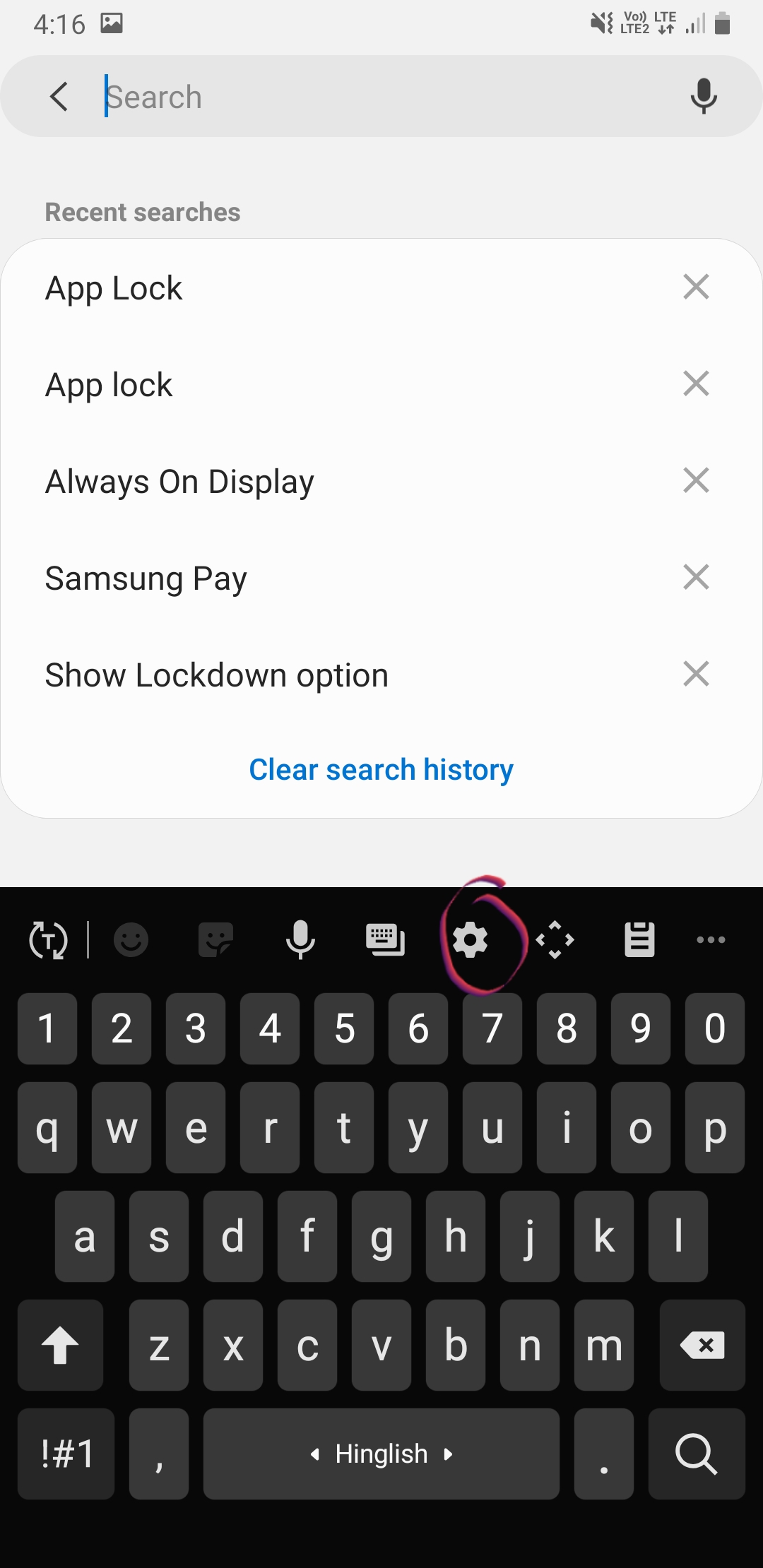Image resolution: width=763 pixels, height=1568 pixels.
Task: Open the emoji picker on the keyboard
Action: pos(131,940)
